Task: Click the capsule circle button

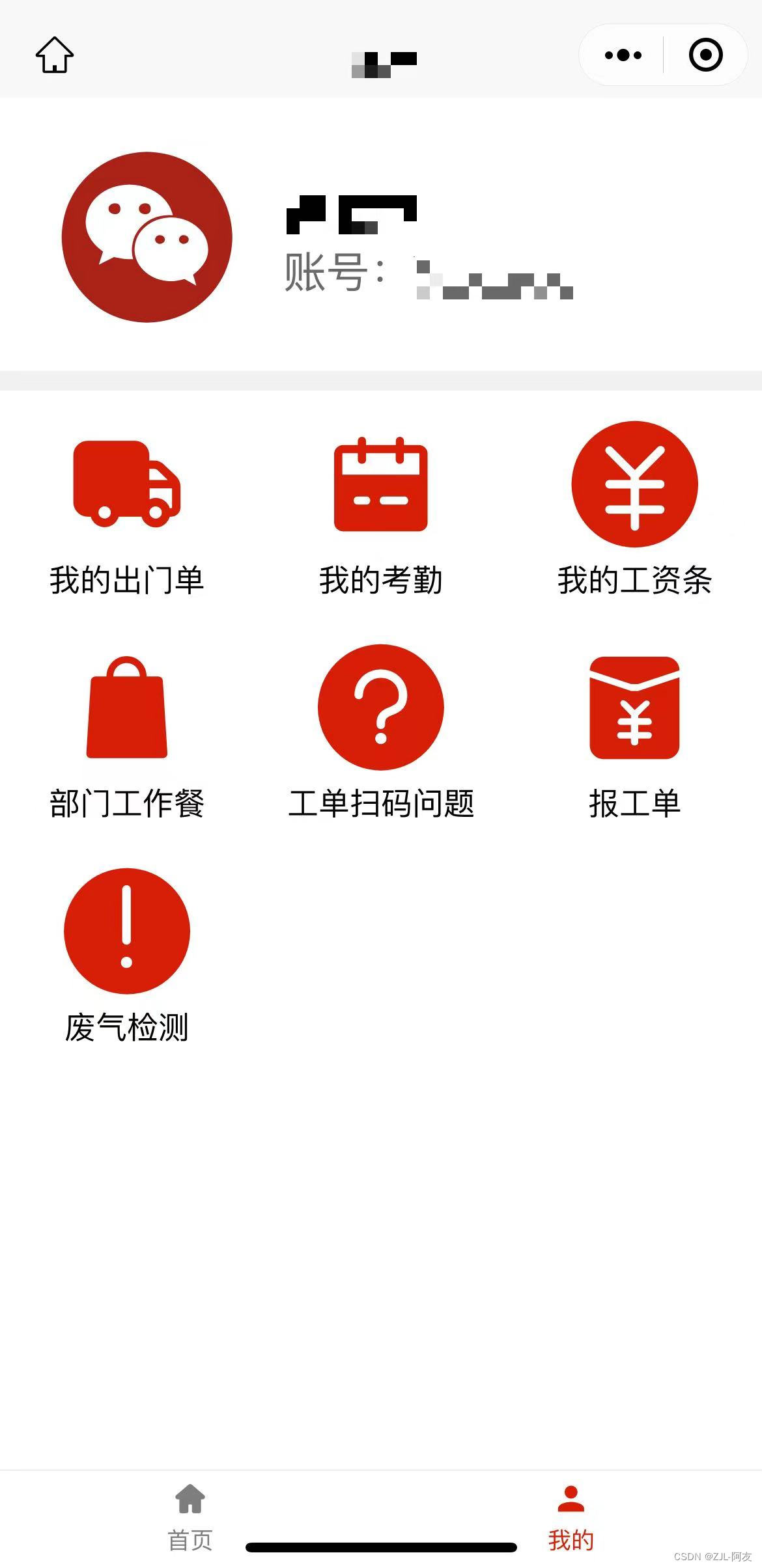Action: (705, 55)
